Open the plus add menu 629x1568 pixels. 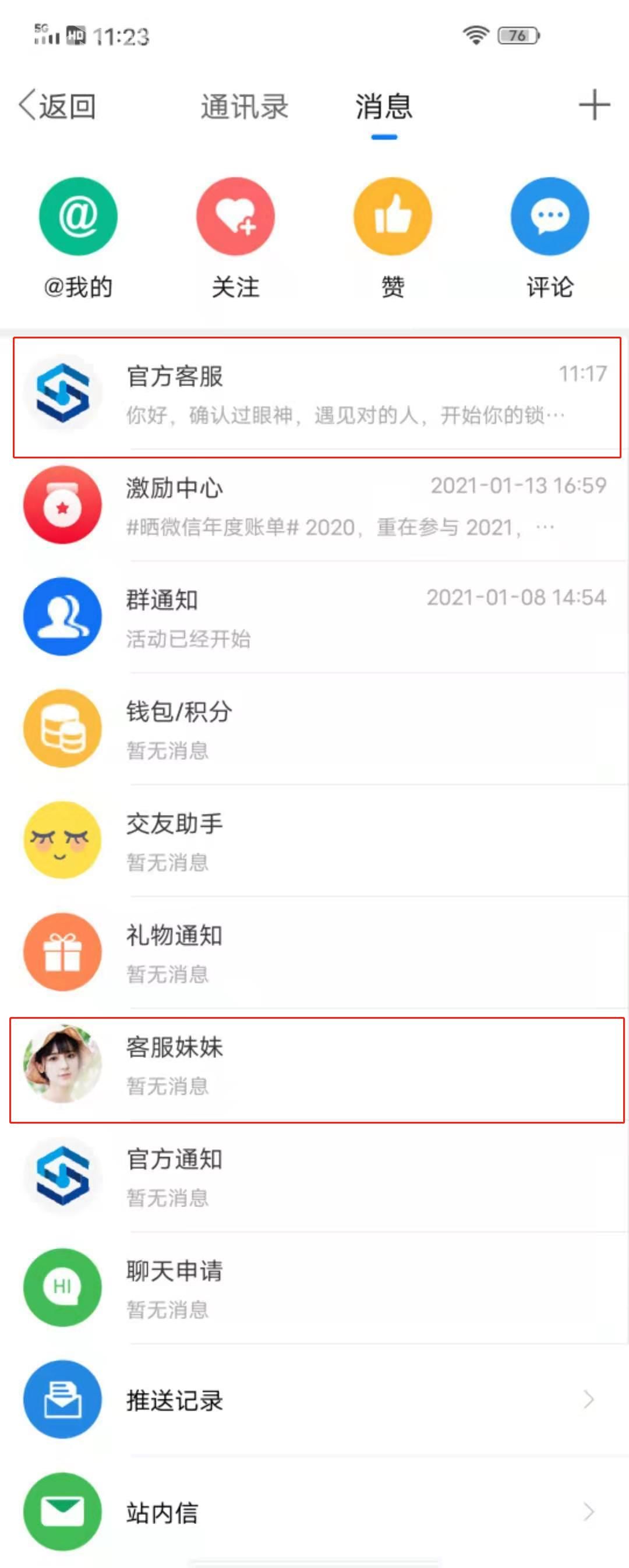tap(593, 105)
